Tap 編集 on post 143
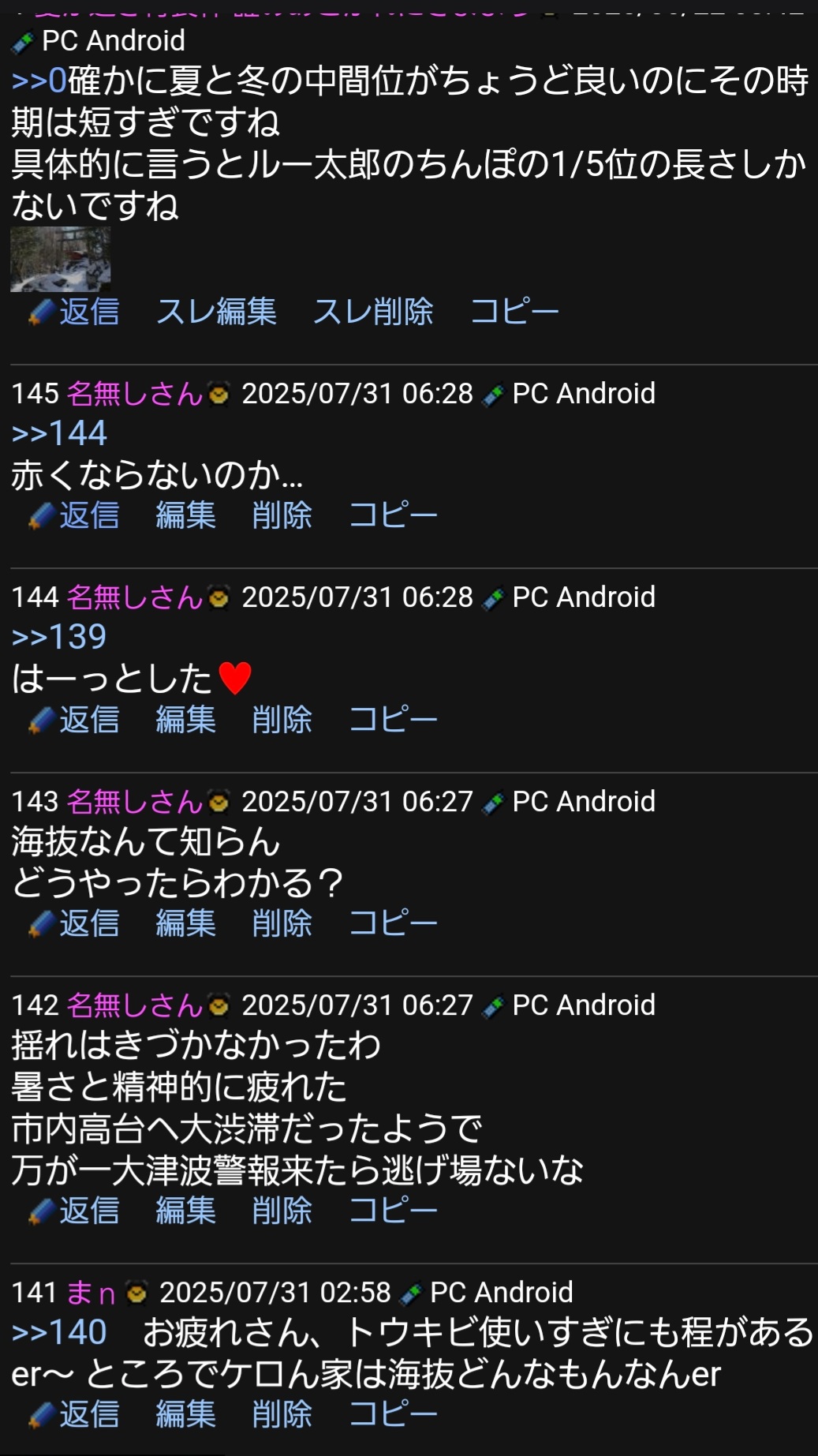The width and height of the screenshot is (818, 1456). tap(185, 923)
